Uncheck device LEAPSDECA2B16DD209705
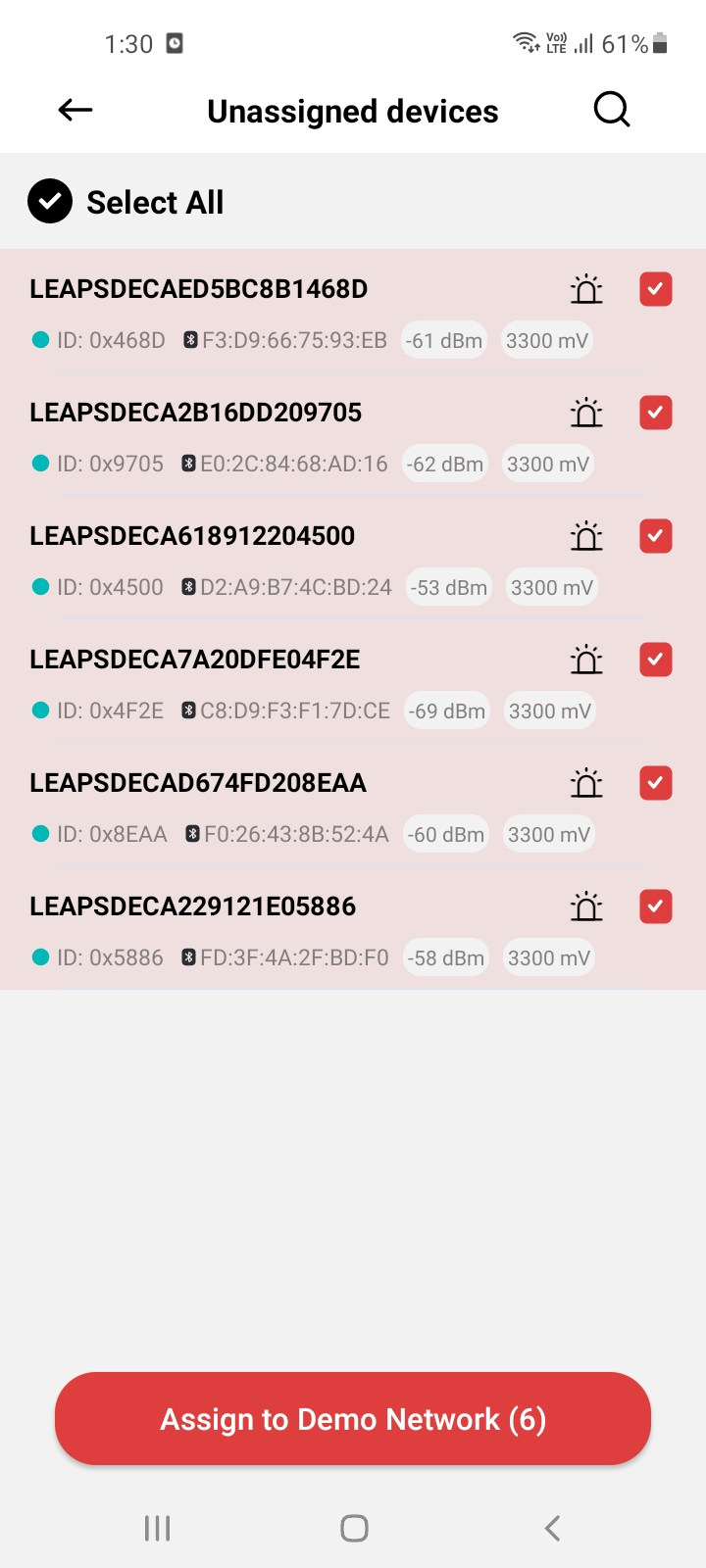706x1568 pixels. (656, 413)
